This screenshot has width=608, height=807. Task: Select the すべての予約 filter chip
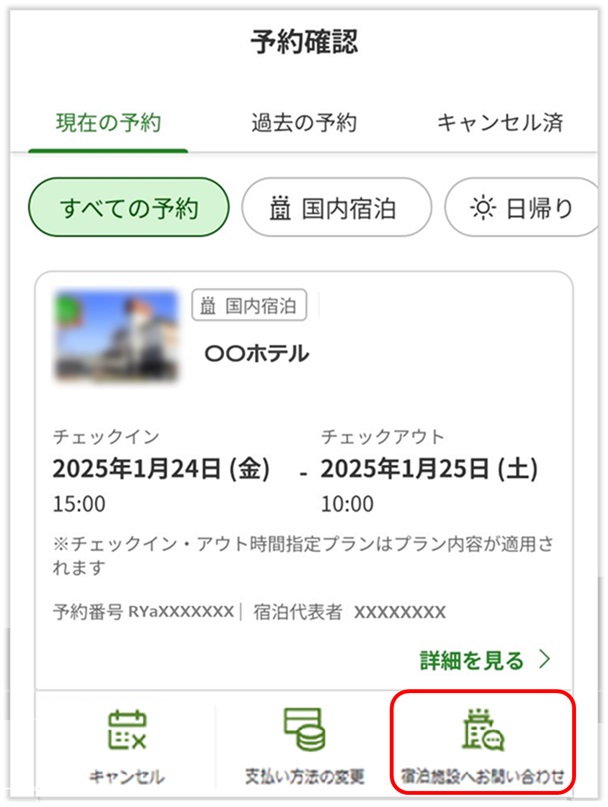pos(129,208)
